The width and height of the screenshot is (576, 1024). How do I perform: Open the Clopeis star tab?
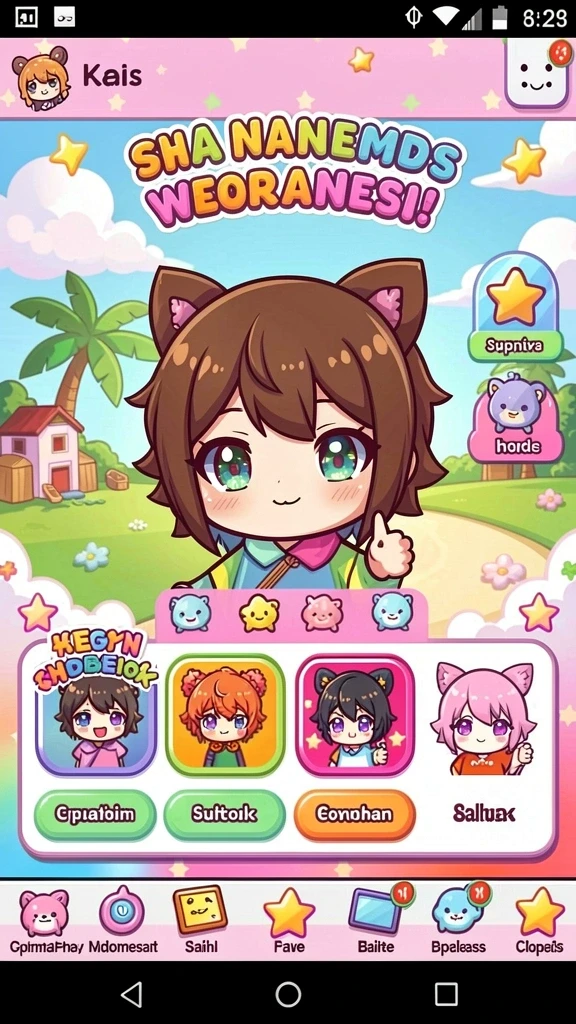(x=539, y=922)
